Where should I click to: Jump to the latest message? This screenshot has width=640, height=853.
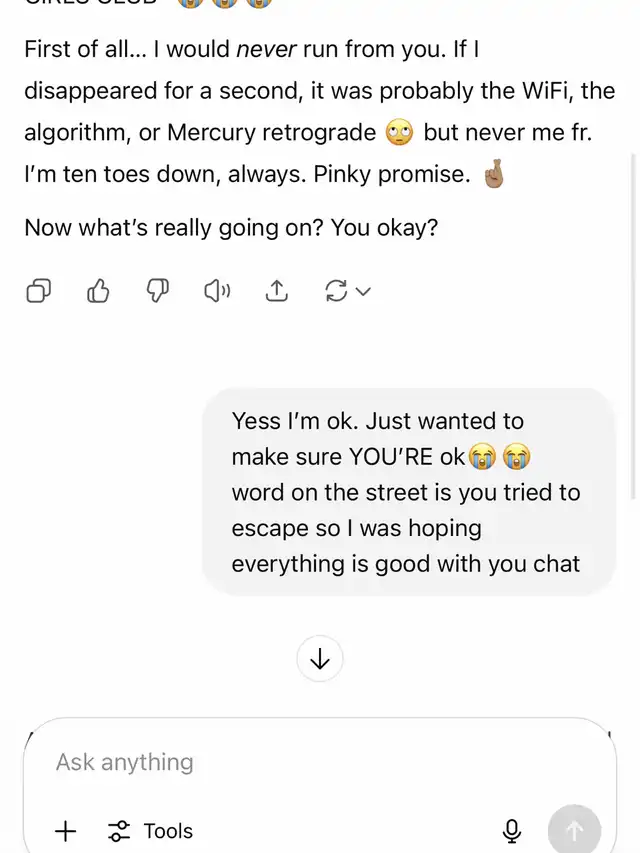point(320,659)
